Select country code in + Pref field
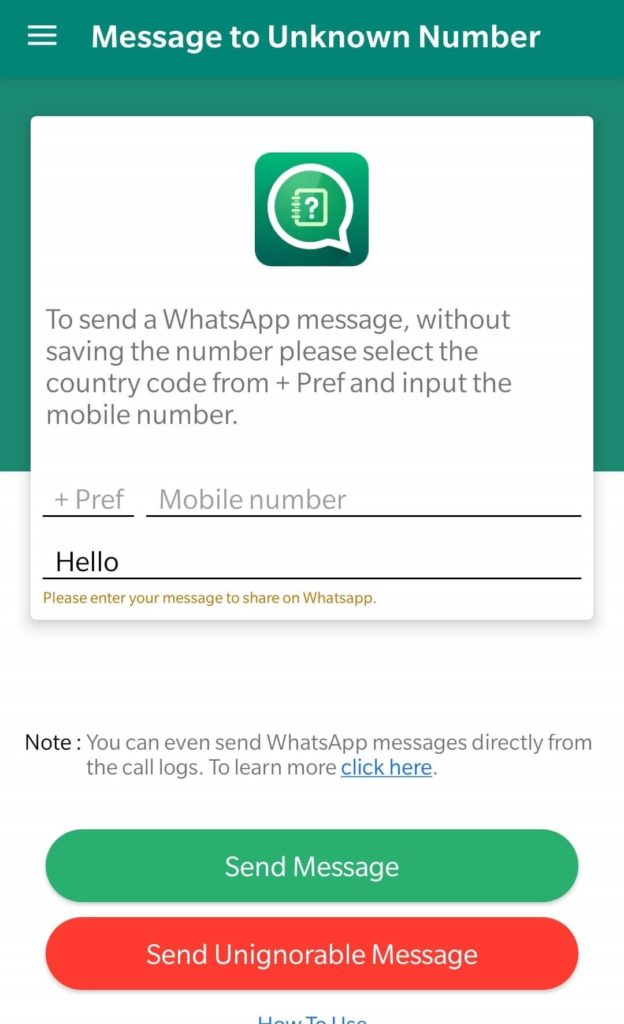Viewport: 624px width, 1024px height. [88, 499]
